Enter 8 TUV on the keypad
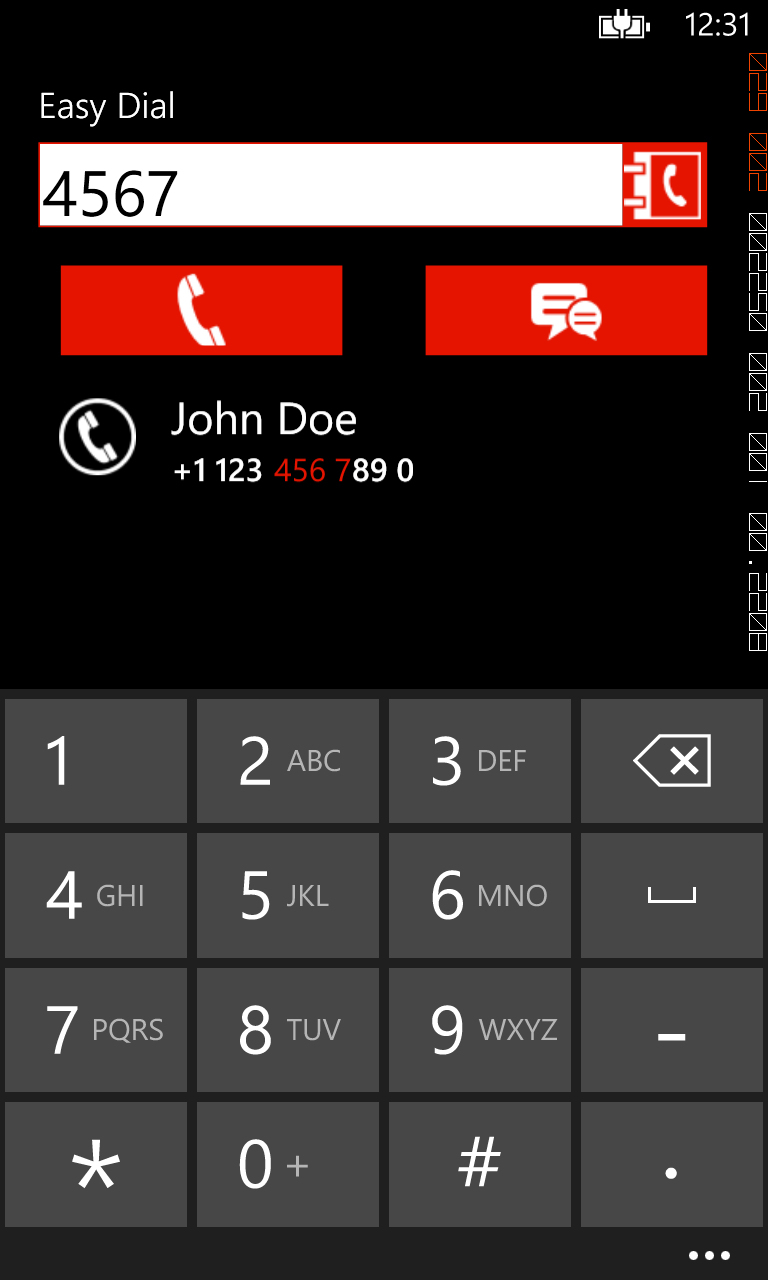Image resolution: width=768 pixels, height=1280 pixels. pos(288,1029)
